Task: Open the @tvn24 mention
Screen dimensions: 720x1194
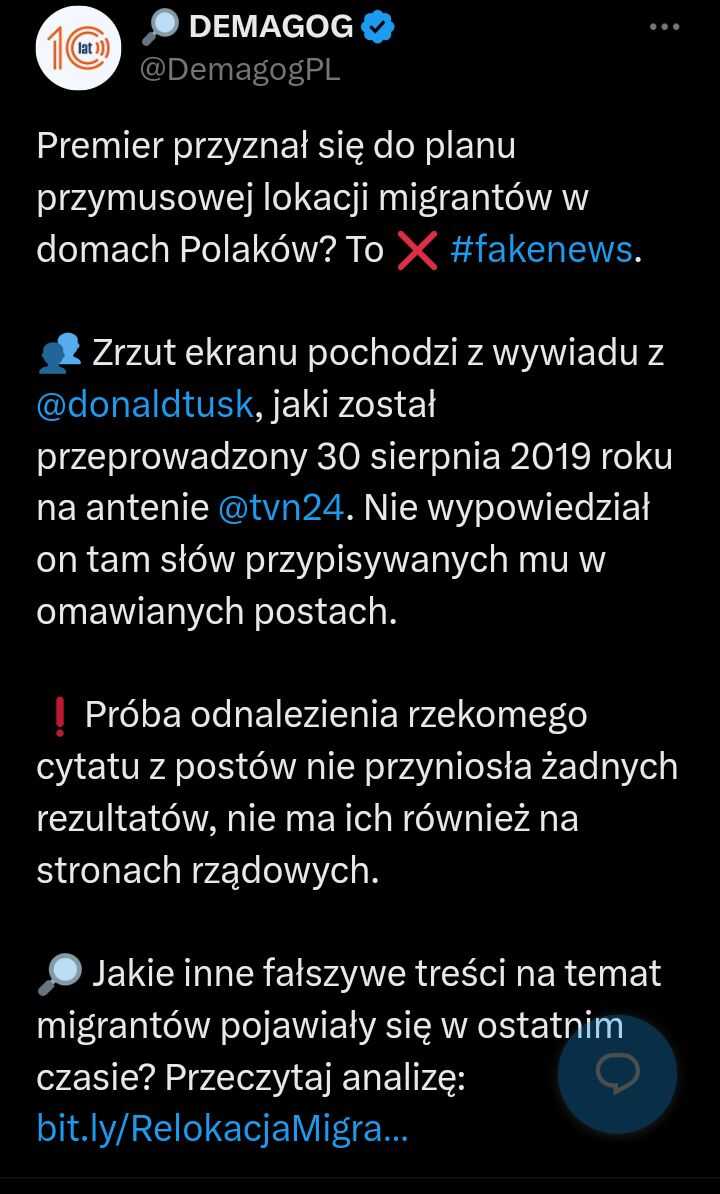Action: coord(282,508)
